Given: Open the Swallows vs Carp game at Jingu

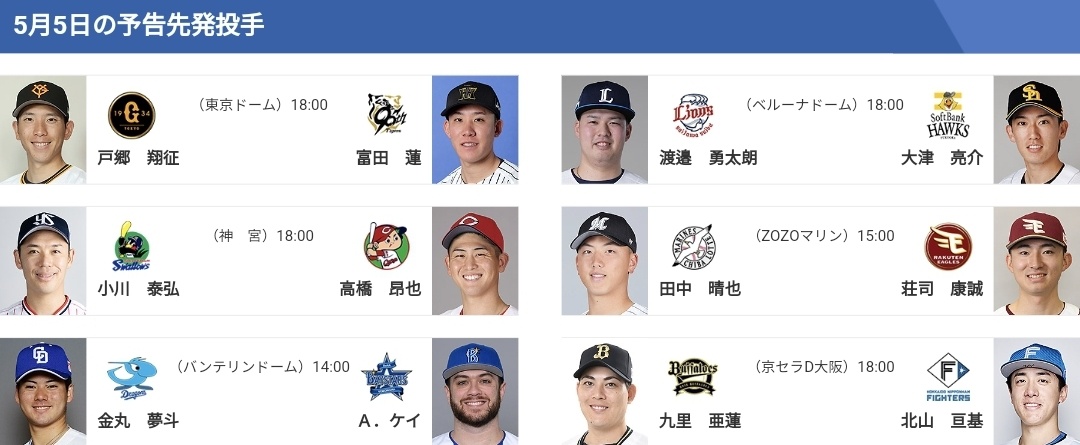Looking at the screenshot, I should pyautogui.click(x=259, y=261).
